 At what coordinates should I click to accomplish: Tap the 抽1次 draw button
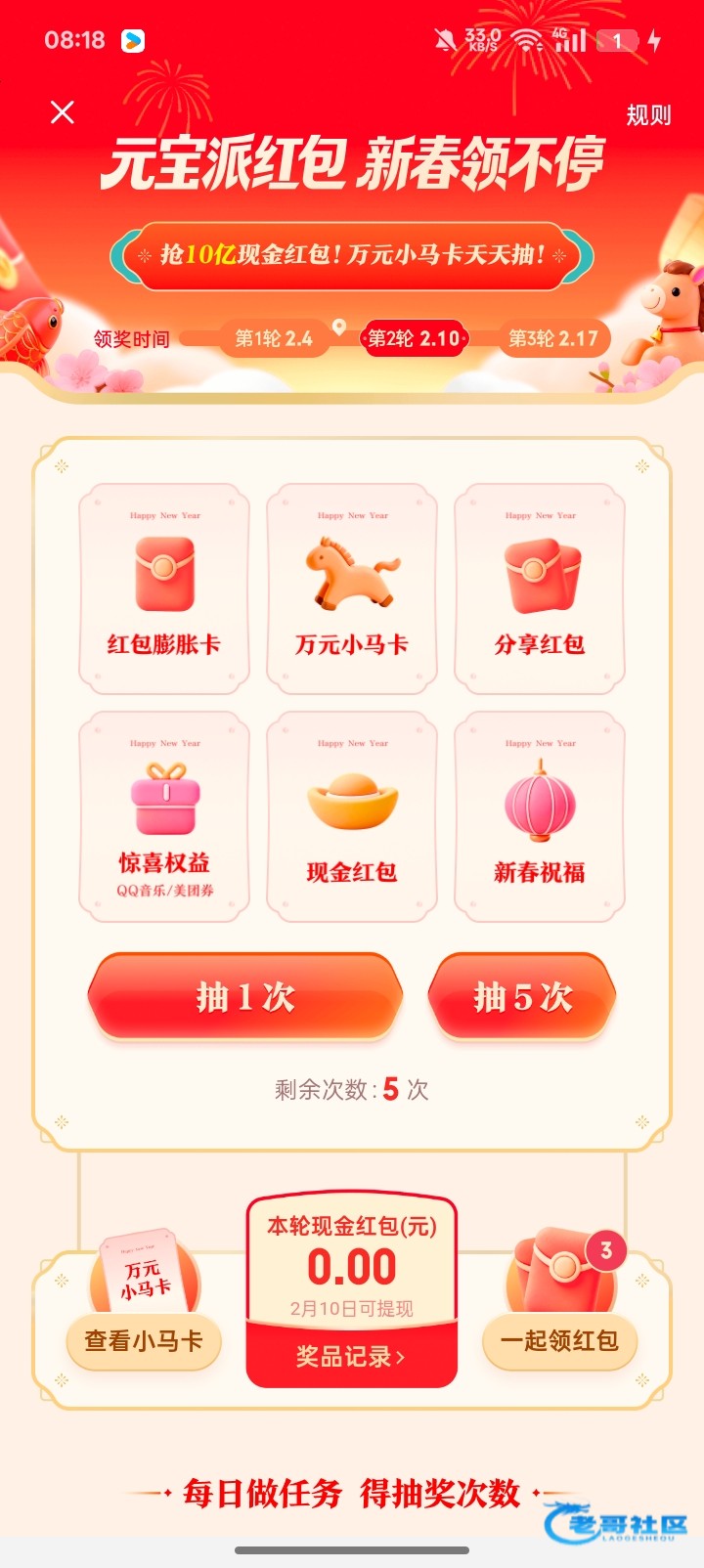click(x=245, y=997)
